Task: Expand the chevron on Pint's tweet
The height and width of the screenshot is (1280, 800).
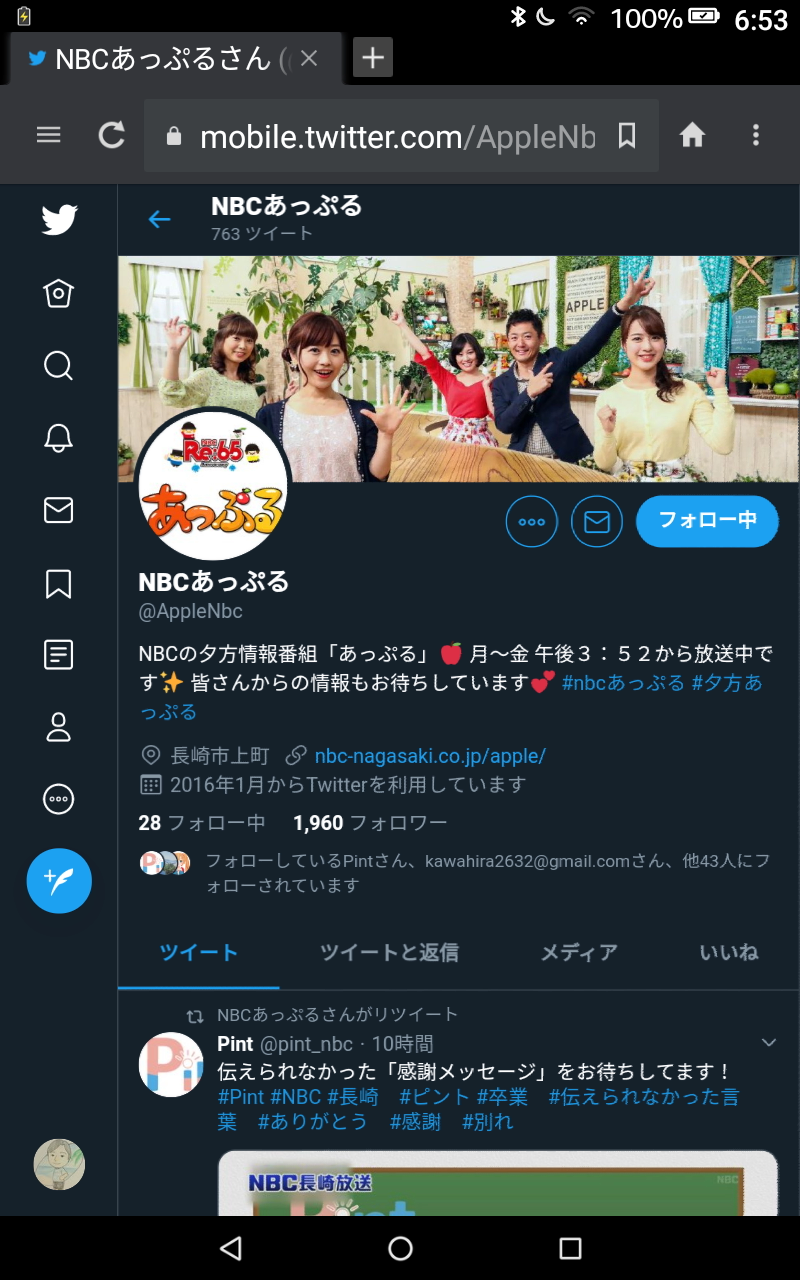Action: coord(769,1043)
